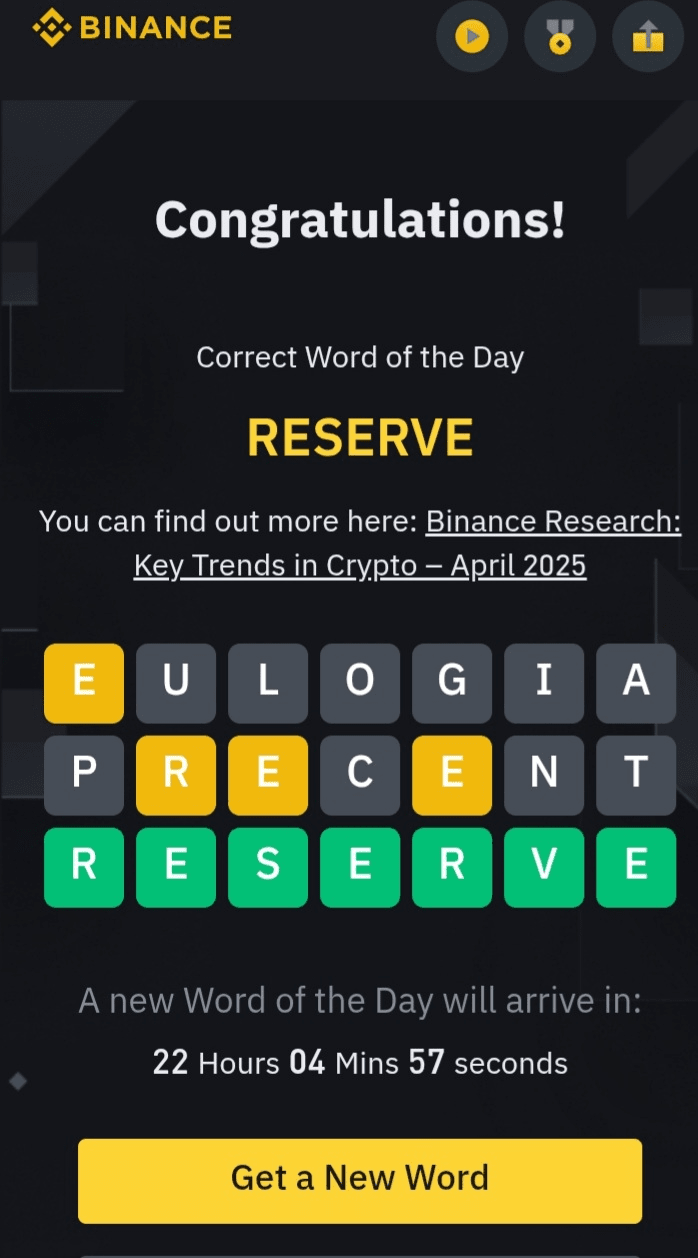Tap the share icon in header
The image size is (698, 1258).
[648, 37]
